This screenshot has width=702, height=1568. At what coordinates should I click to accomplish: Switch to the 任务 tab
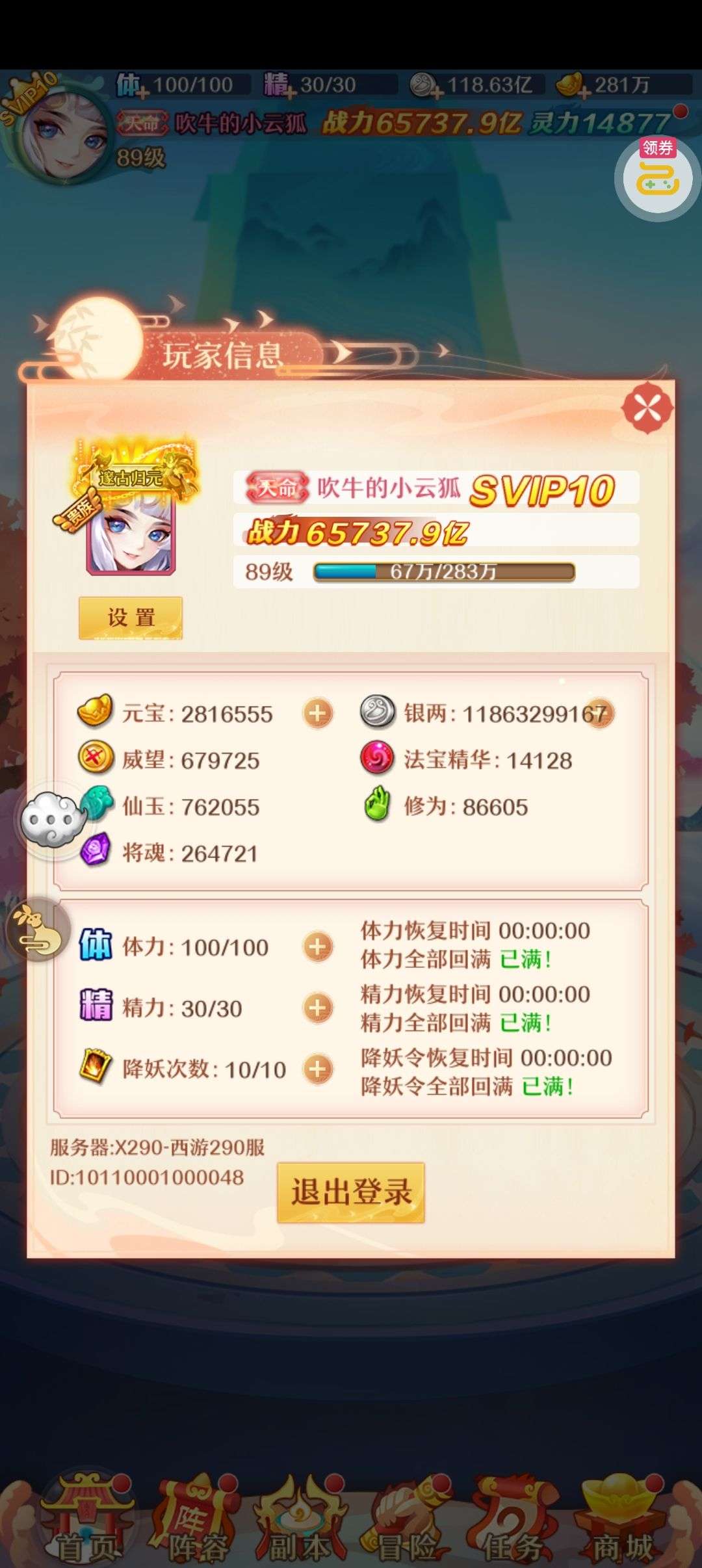coord(513,1520)
